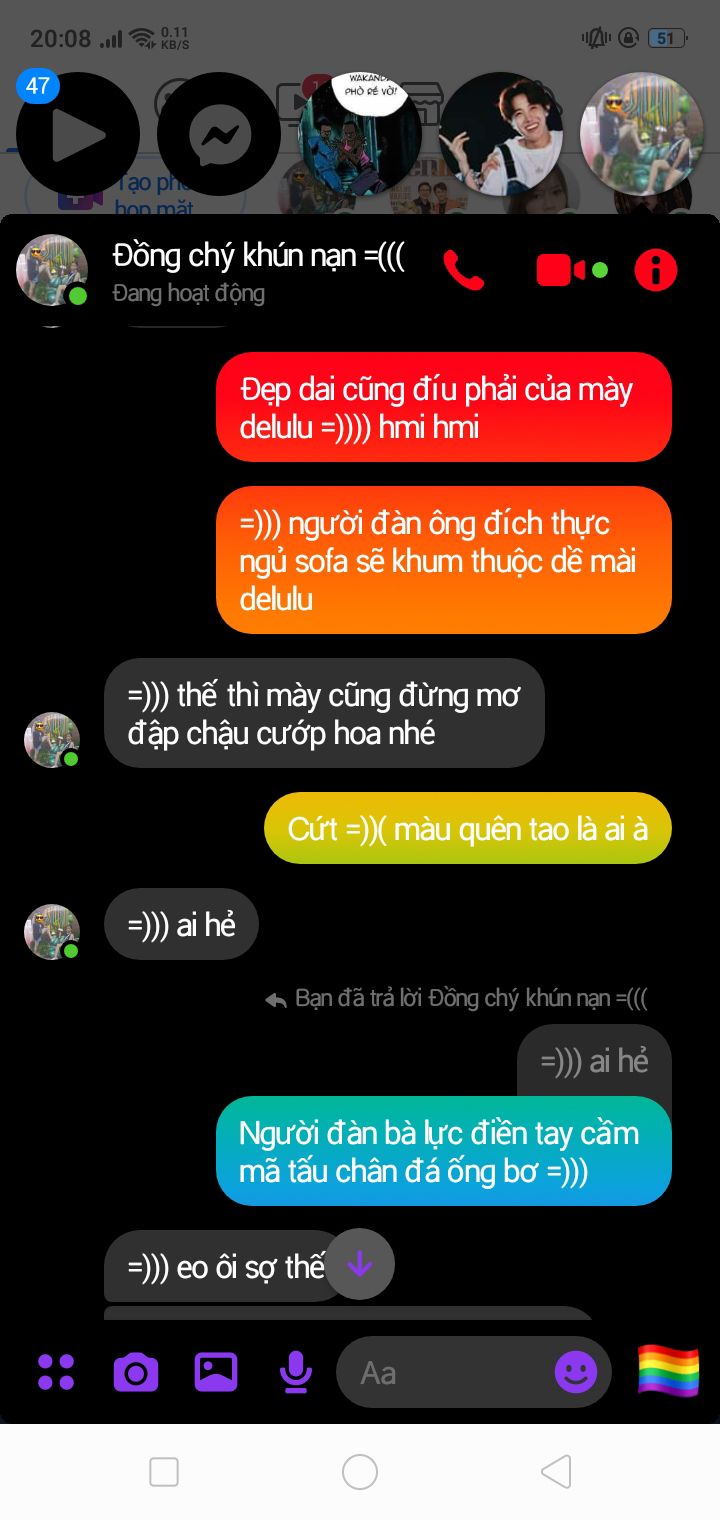Viewport: 720px width, 1520px height.
Task: Open the conversation info button
Action: (656, 270)
